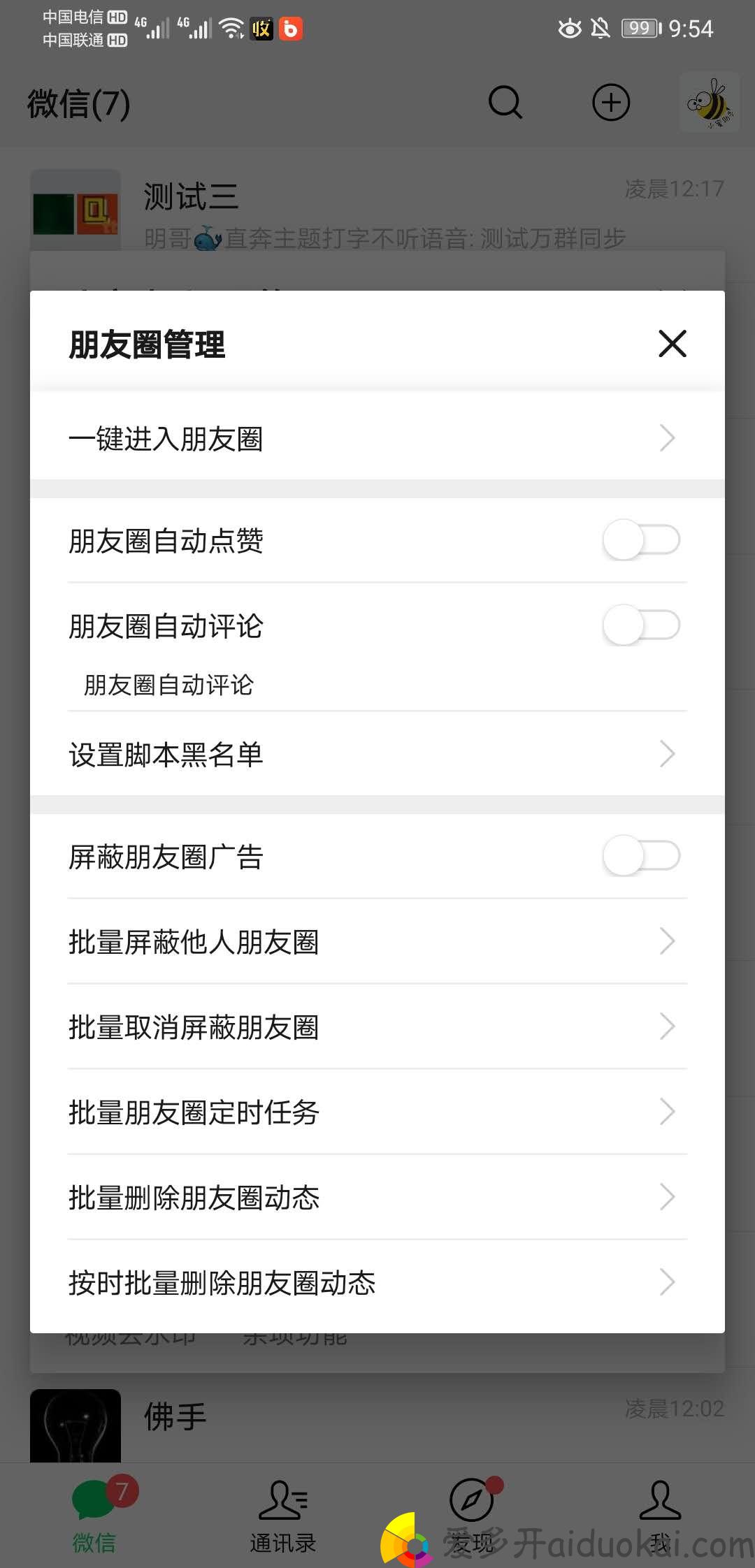Turn on 朋友圈自动评论 switch
The height and width of the screenshot is (1568, 755).
point(641,625)
